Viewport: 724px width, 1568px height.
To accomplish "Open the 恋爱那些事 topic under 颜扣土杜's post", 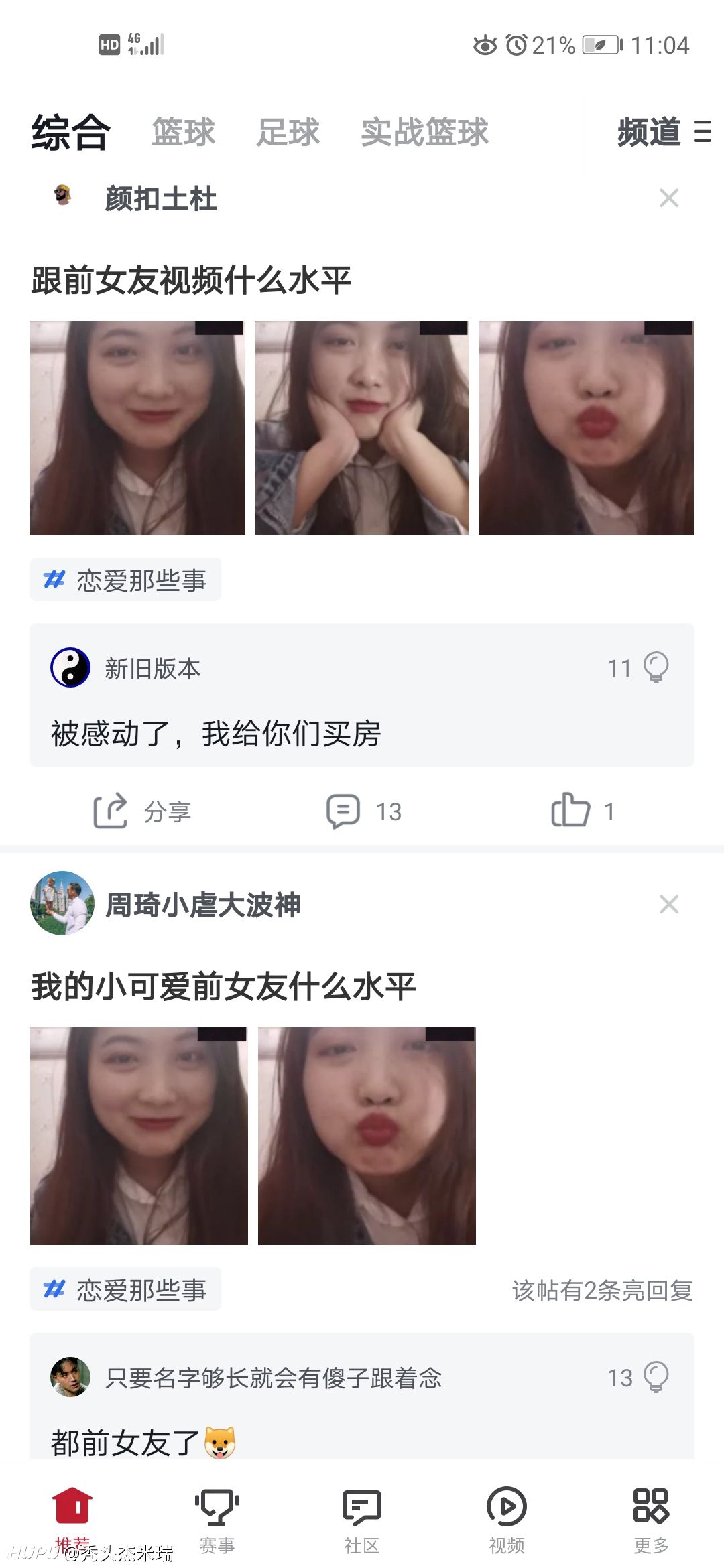I will [x=125, y=580].
